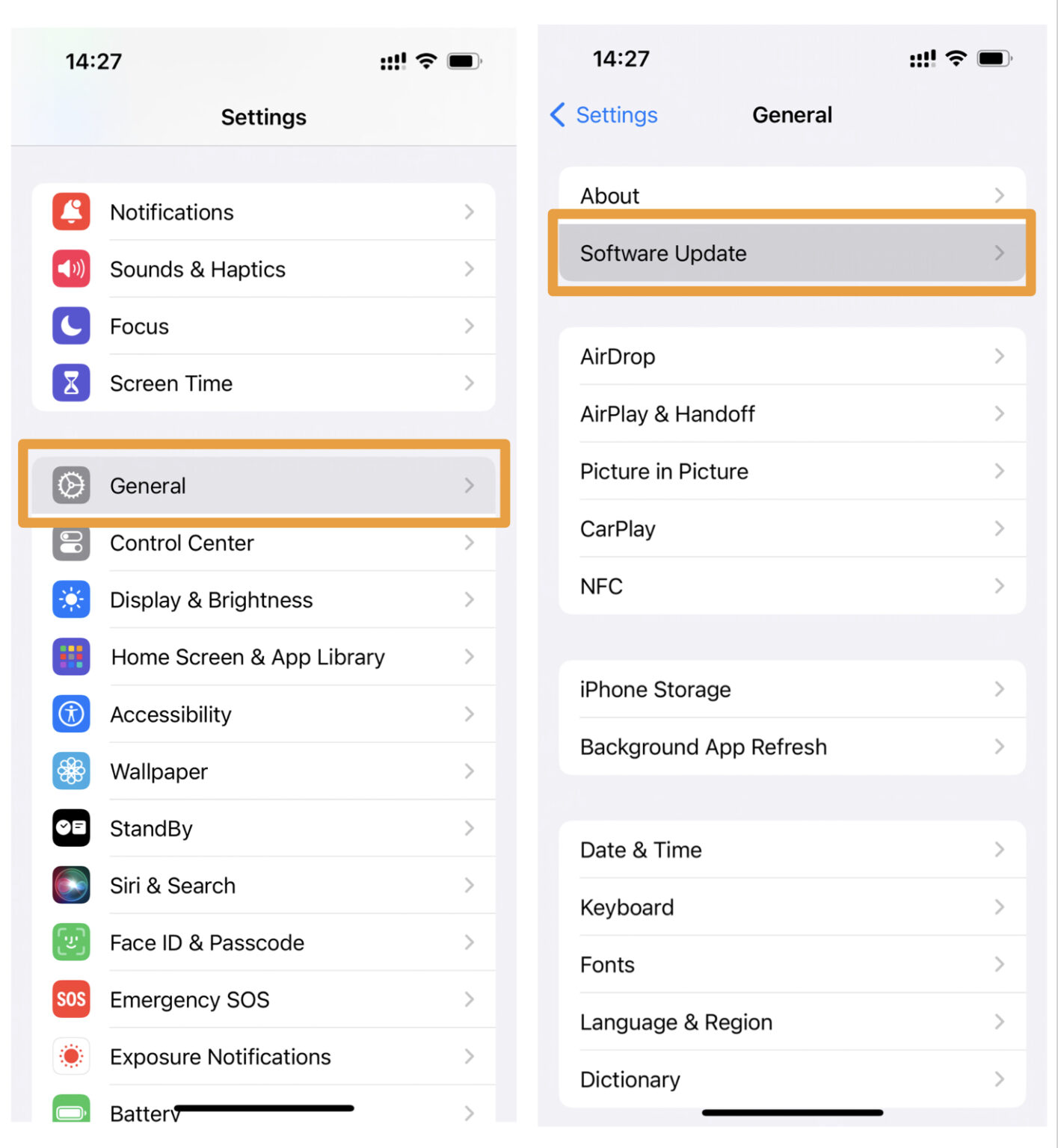
Task: Open the About row
Action: point(791,196)
